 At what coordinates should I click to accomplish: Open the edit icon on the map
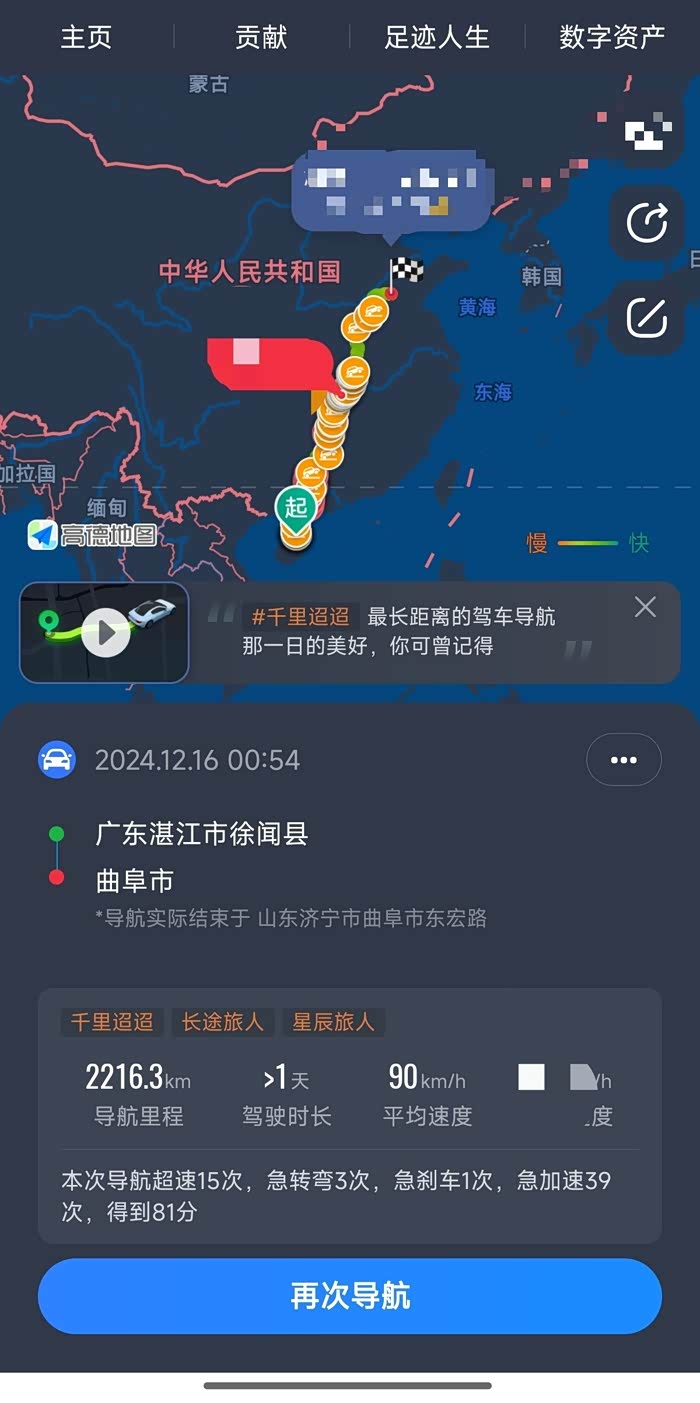646,318
